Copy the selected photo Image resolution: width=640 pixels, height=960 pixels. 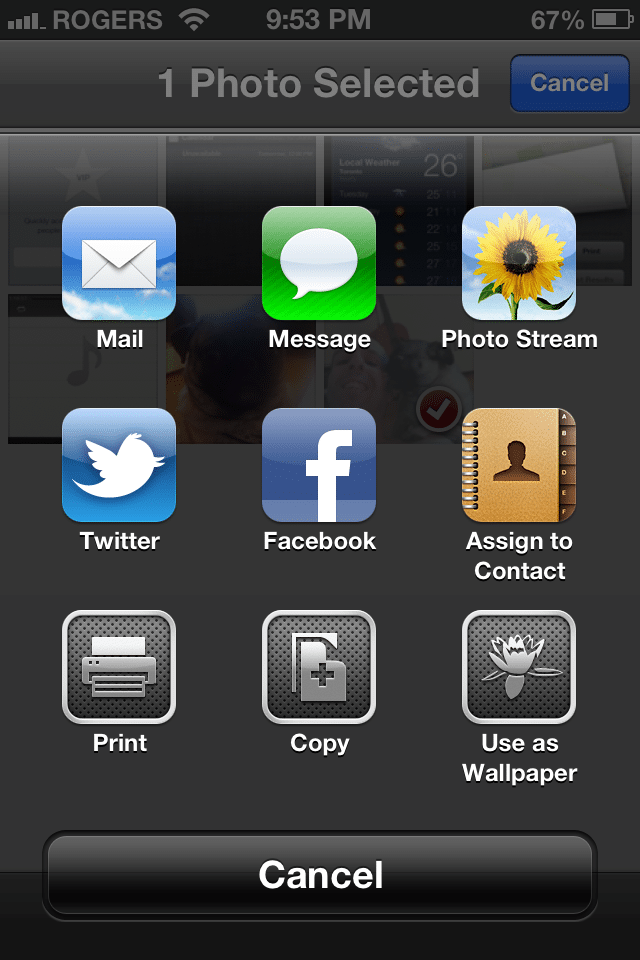click(319, 667)
